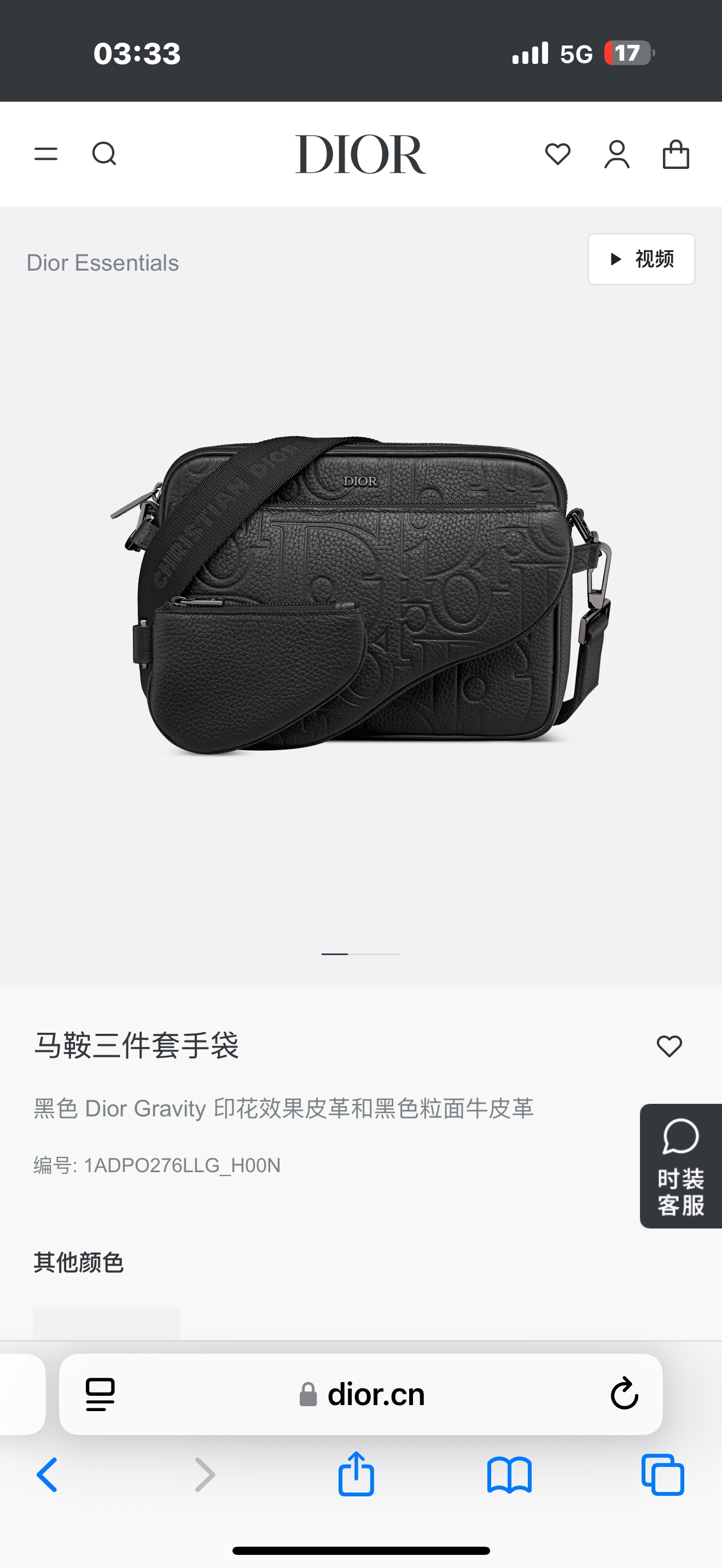
Task: Reload the page
Action: (x=624, y=1393)
